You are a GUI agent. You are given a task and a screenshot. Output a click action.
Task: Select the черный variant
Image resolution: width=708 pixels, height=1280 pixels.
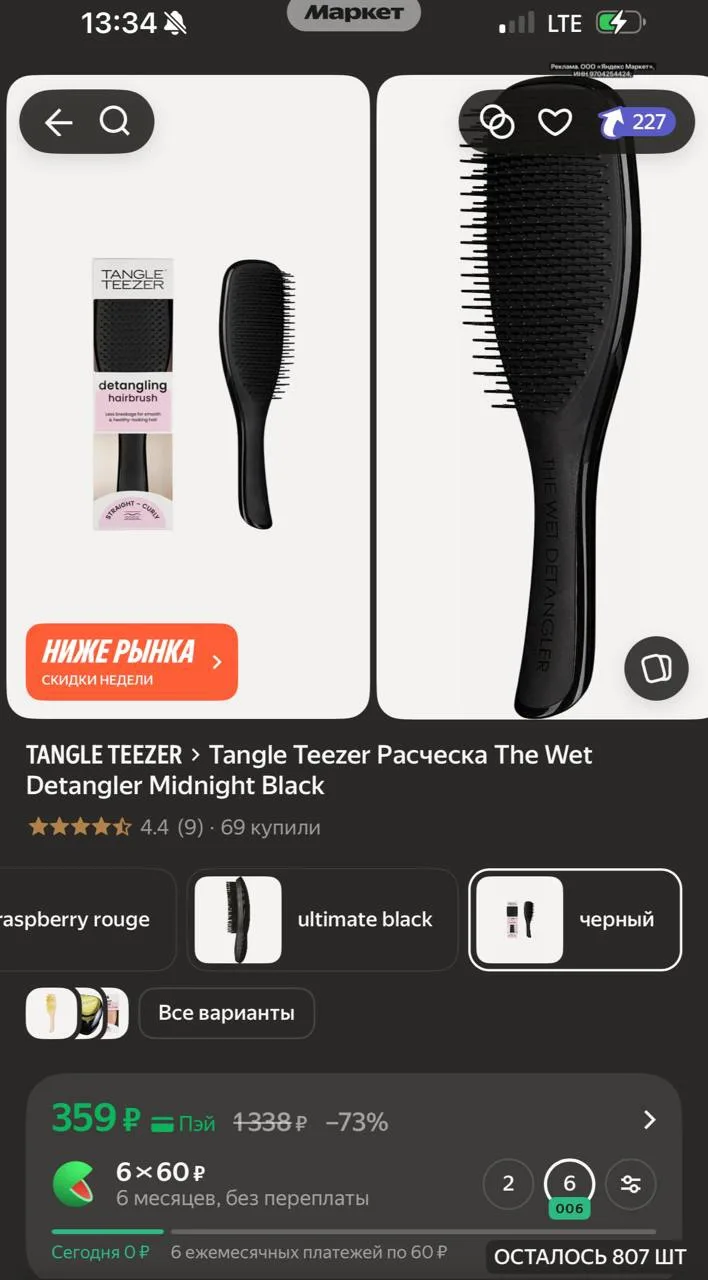pyautogui.click(x=575, y=920)
